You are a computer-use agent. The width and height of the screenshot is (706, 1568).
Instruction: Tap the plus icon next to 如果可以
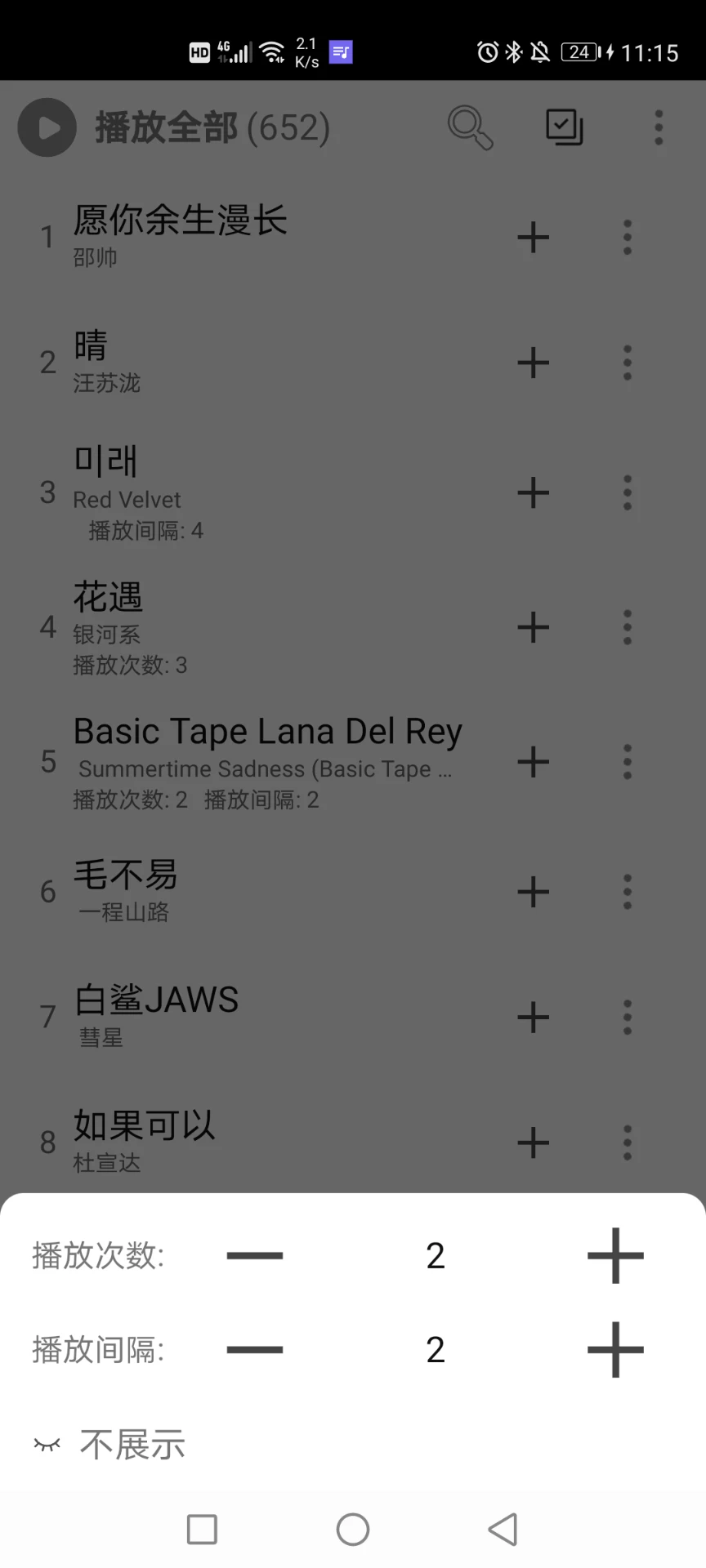click(x=533, y=1143)
